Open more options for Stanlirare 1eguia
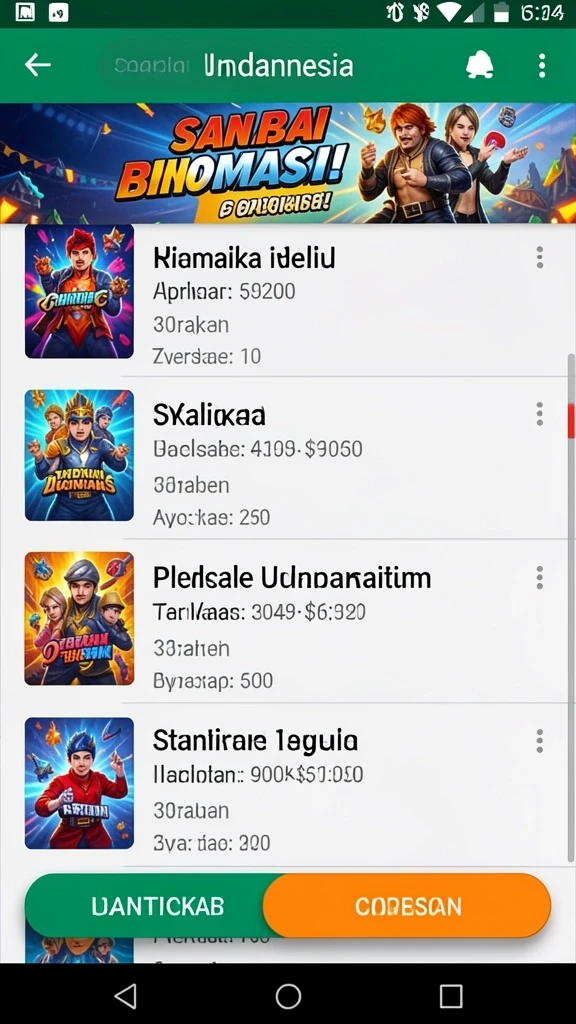This screenshot has height=1024, width=576. 539,741
